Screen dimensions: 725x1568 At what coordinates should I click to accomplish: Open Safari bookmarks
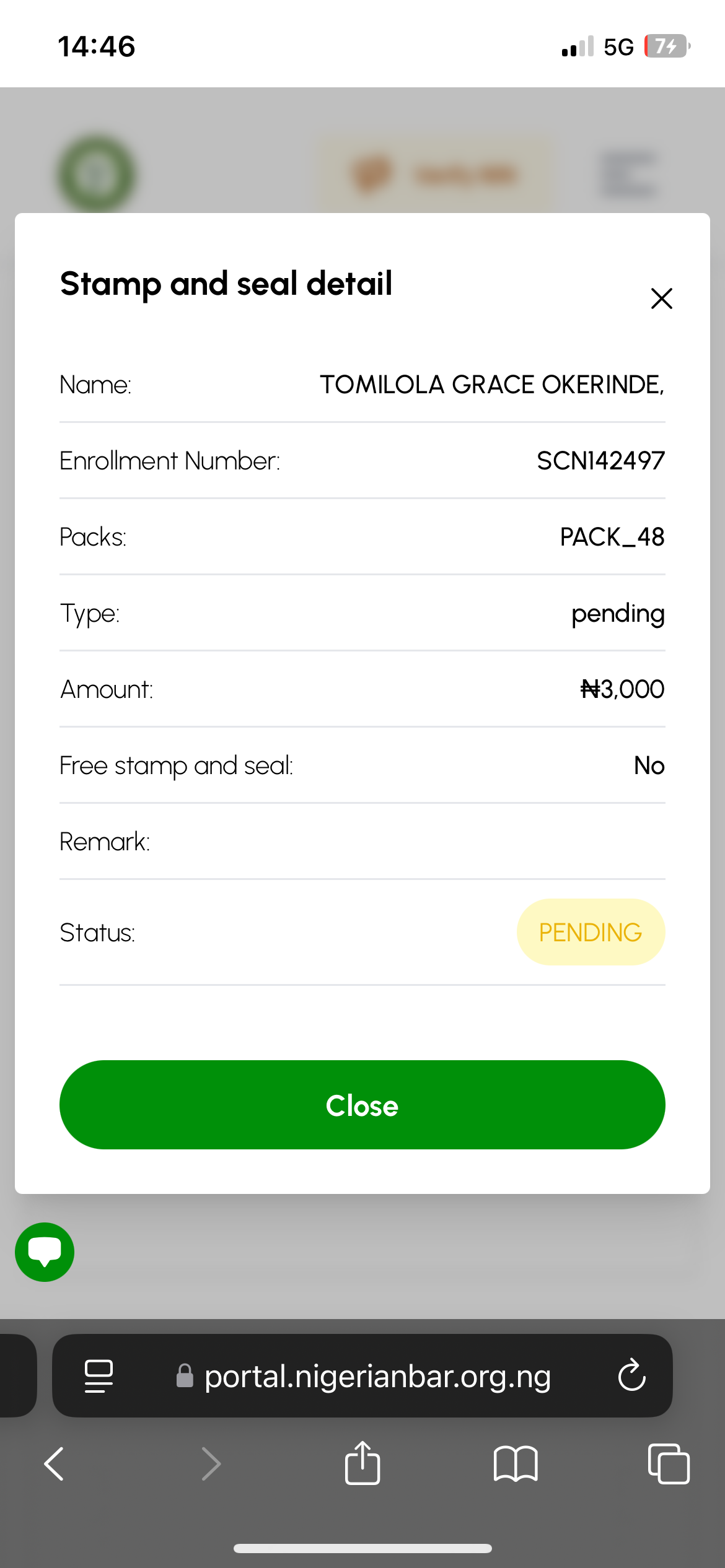(x=516, y=1464)
